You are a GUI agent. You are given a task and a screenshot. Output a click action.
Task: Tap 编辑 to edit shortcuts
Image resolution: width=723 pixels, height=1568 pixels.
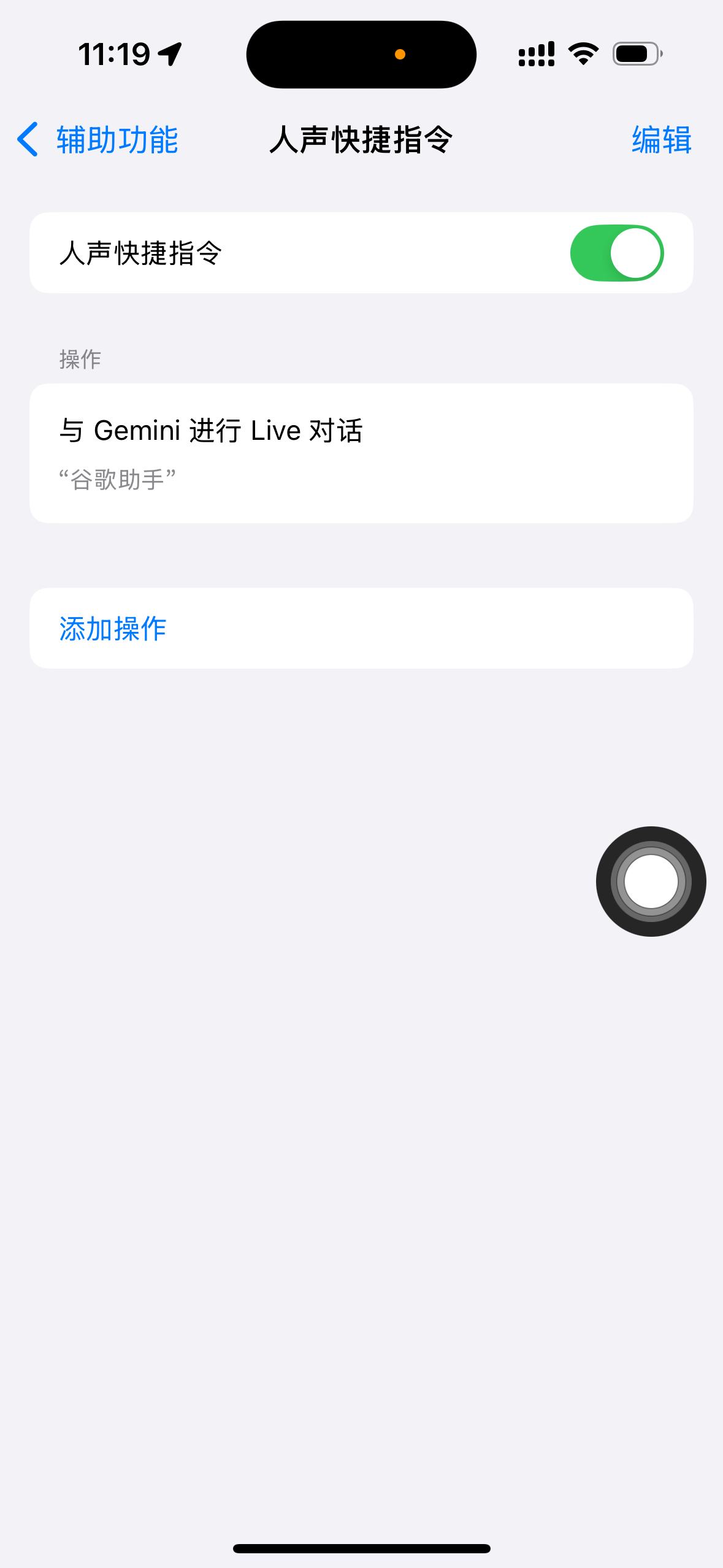point(662,139)
